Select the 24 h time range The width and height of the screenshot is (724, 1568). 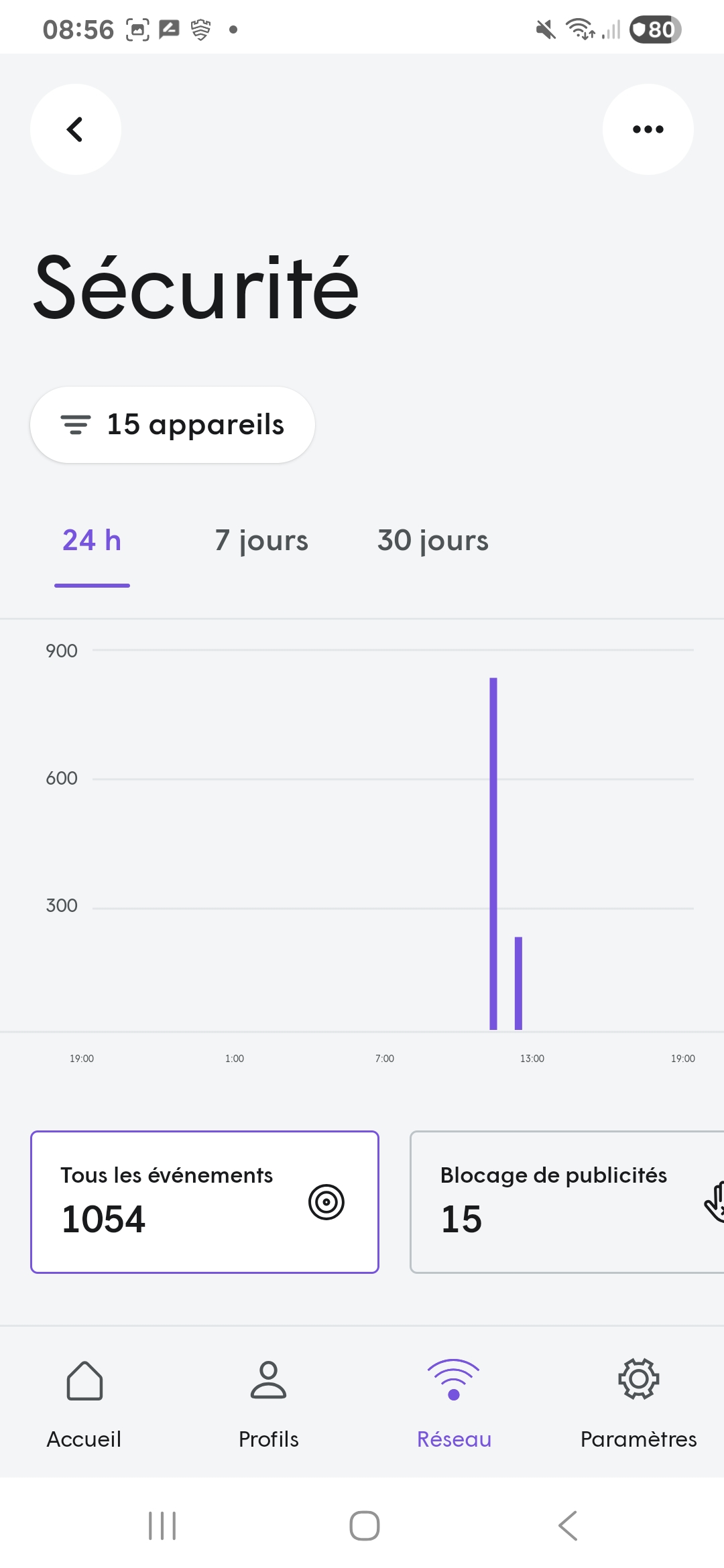coord(92,541)
